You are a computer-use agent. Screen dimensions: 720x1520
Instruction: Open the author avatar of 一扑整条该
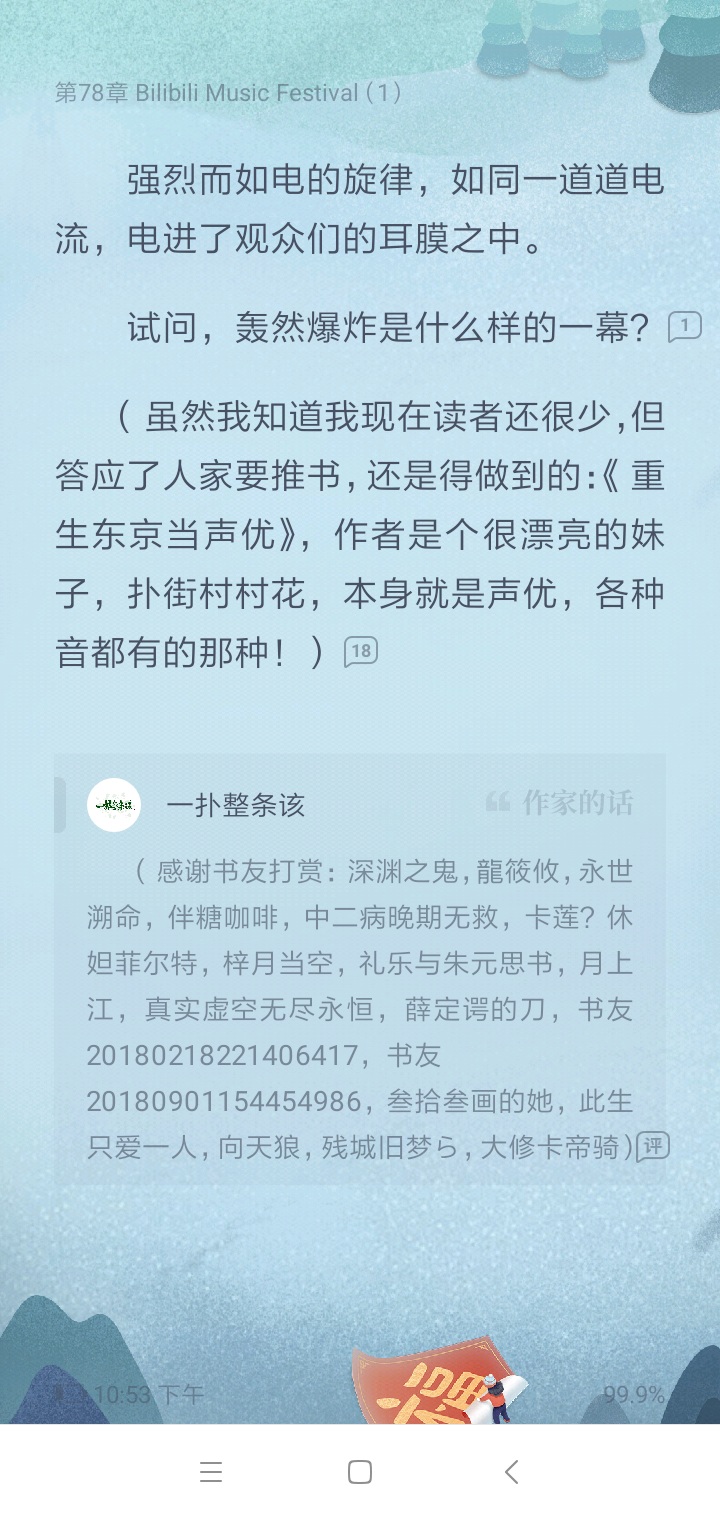(114, 804)
